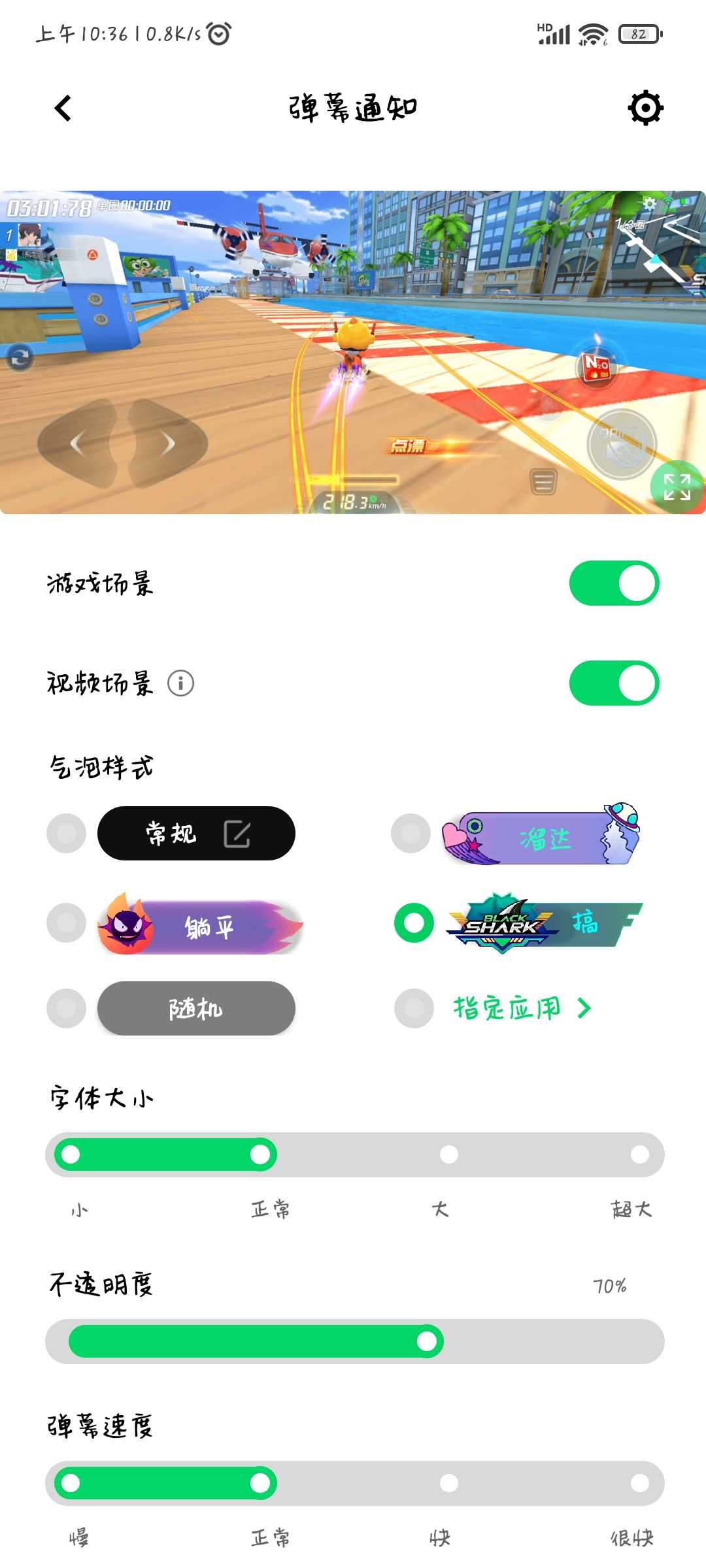Set danmaku speed to 快
The height and width of the screenshot is (1568, 706).
pyautogui.click(x=448, y=1483)
